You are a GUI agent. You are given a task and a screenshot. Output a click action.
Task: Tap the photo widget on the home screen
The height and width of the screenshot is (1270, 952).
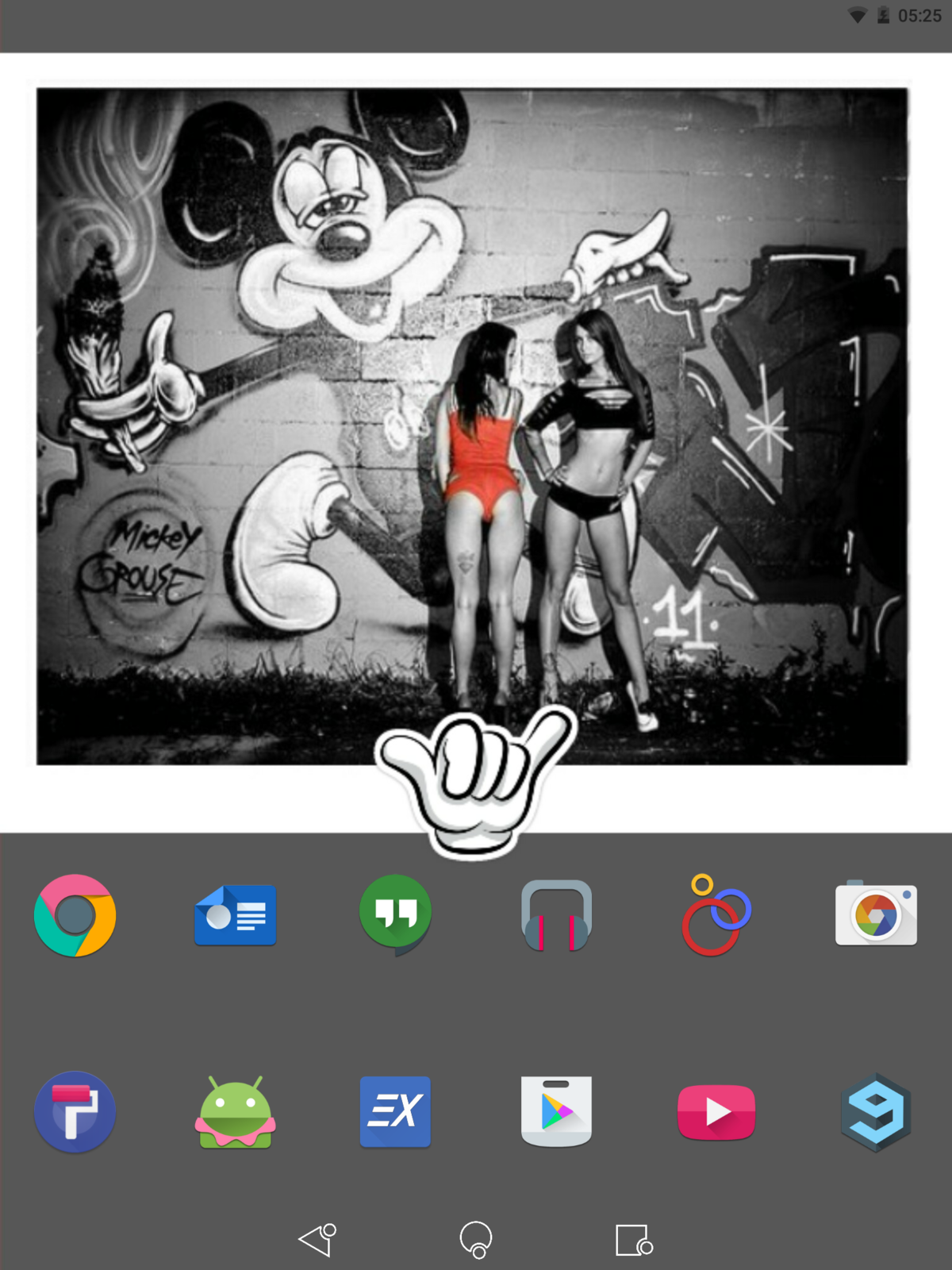tap(472, 426)
